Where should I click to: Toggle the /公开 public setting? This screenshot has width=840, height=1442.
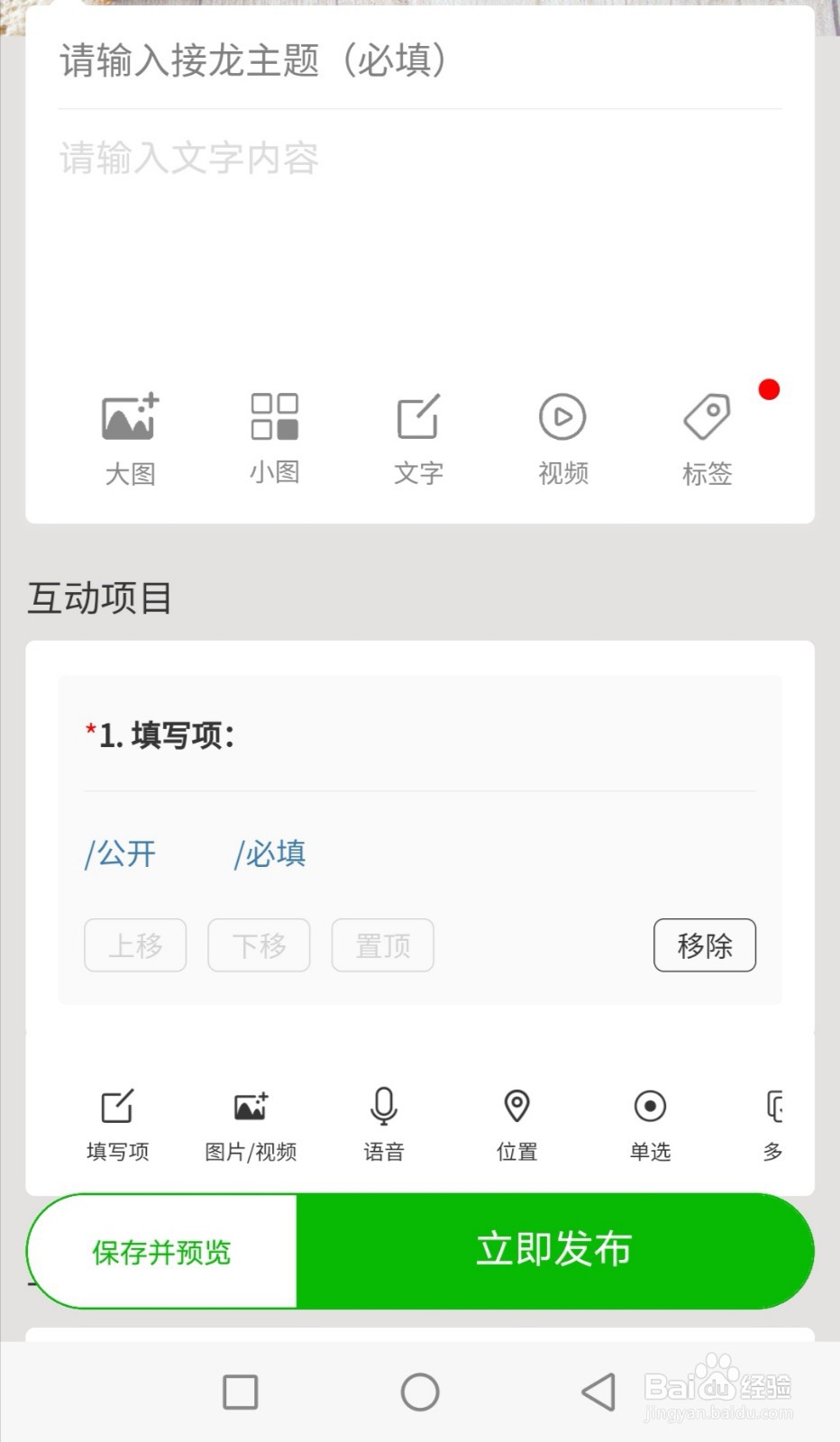point(121,853)
